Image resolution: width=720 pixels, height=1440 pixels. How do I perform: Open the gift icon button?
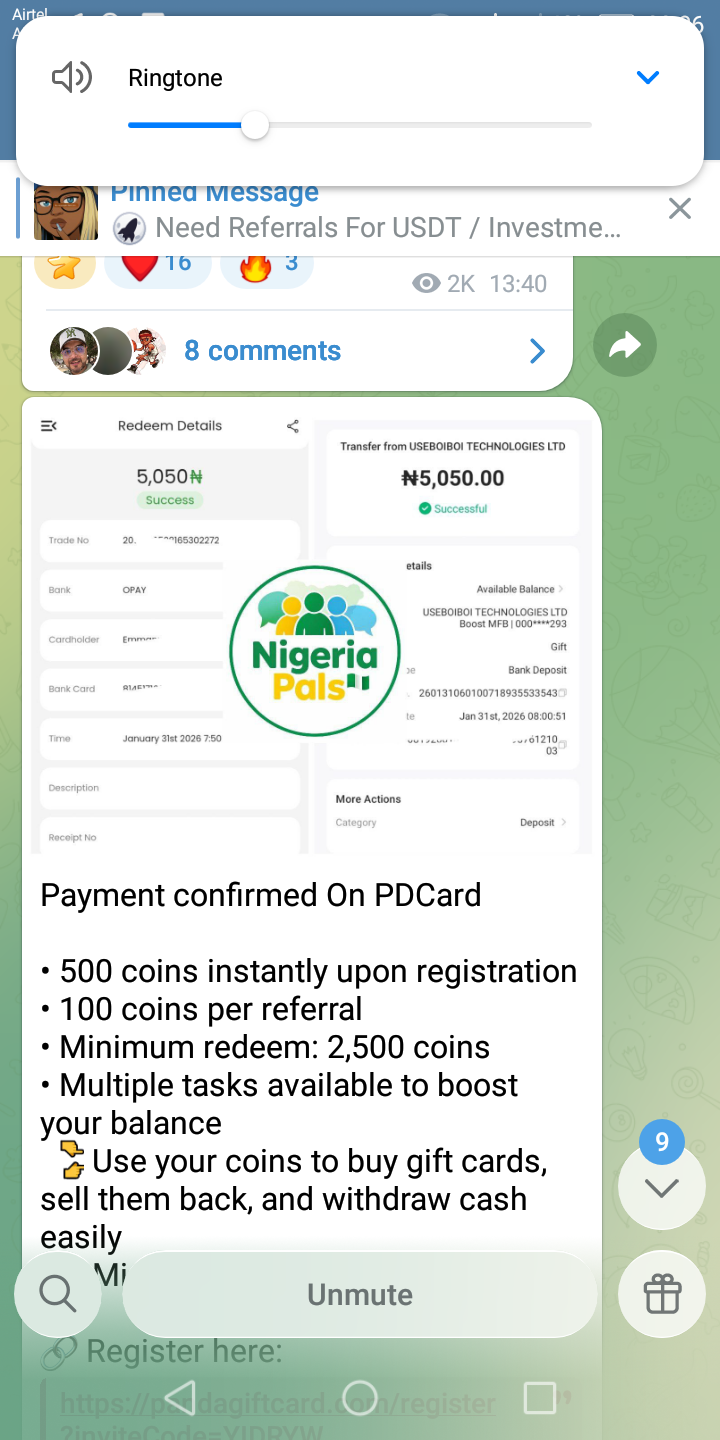coord(662,1295)
